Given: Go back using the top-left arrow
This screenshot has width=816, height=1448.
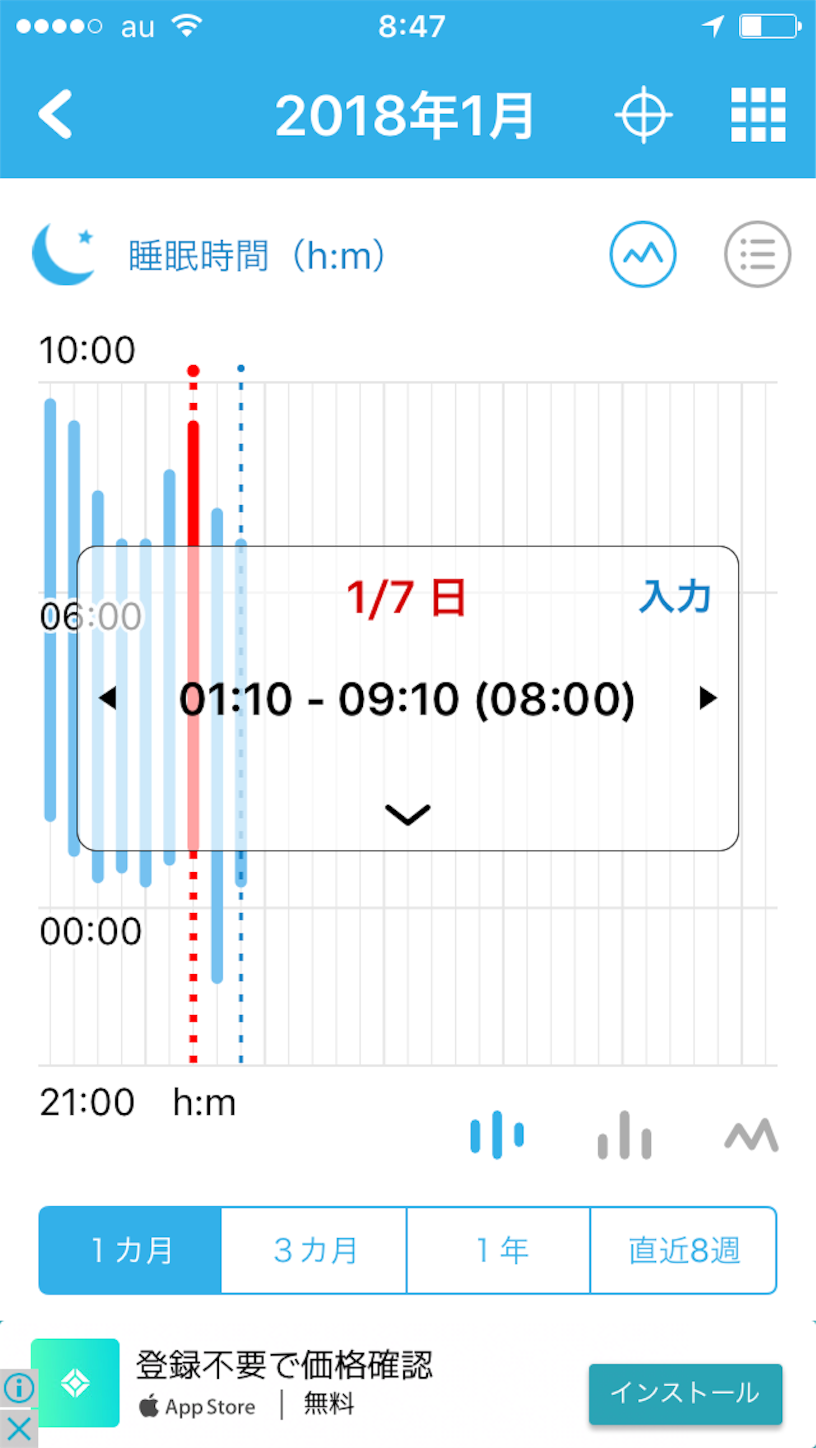Looking at the screenshot, I should tap(56, 114).
